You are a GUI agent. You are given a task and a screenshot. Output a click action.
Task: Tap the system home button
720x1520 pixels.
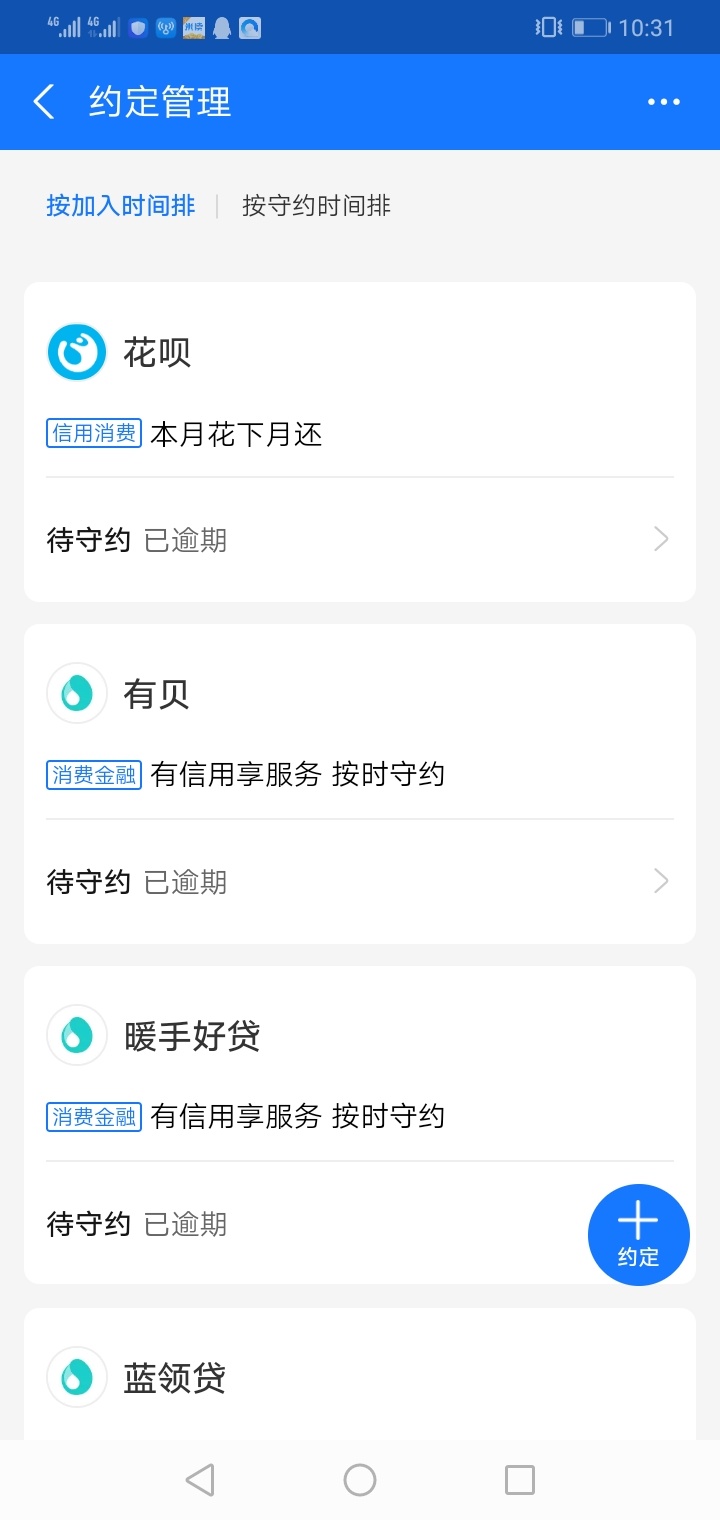click(x=360, y=1480)
